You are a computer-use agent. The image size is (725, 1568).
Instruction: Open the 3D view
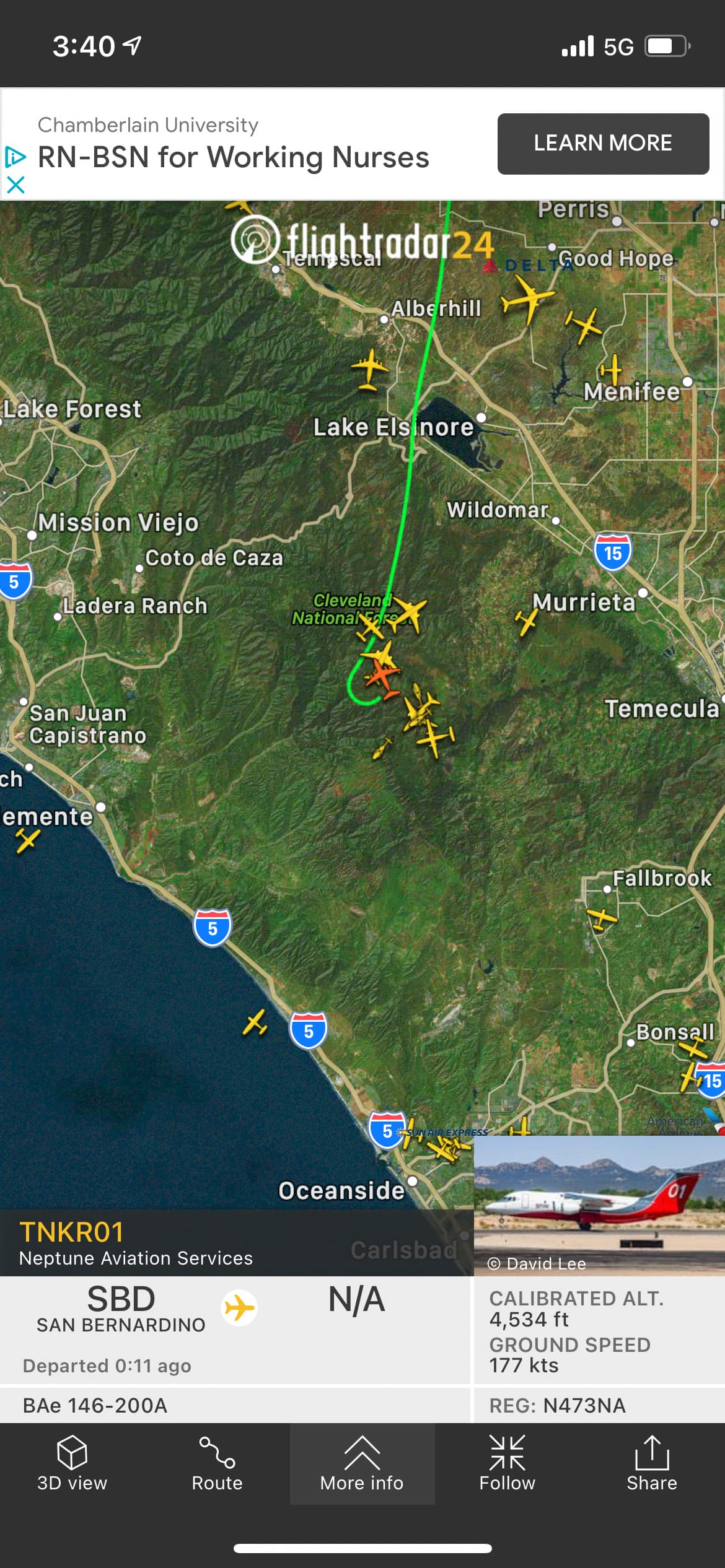(x=72, y=1464)
